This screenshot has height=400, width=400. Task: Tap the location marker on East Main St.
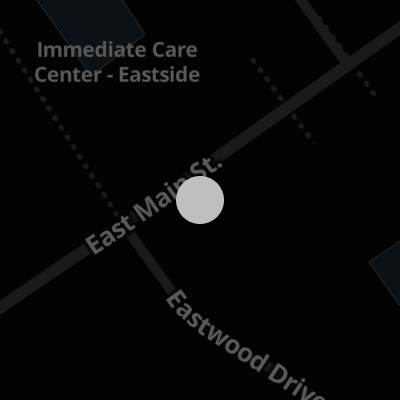pyautogui.click(x=200, y=200)
